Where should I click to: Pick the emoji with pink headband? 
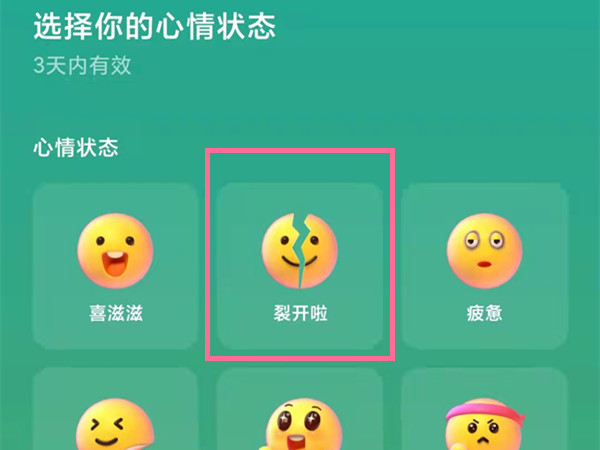[x=484, y=422]
